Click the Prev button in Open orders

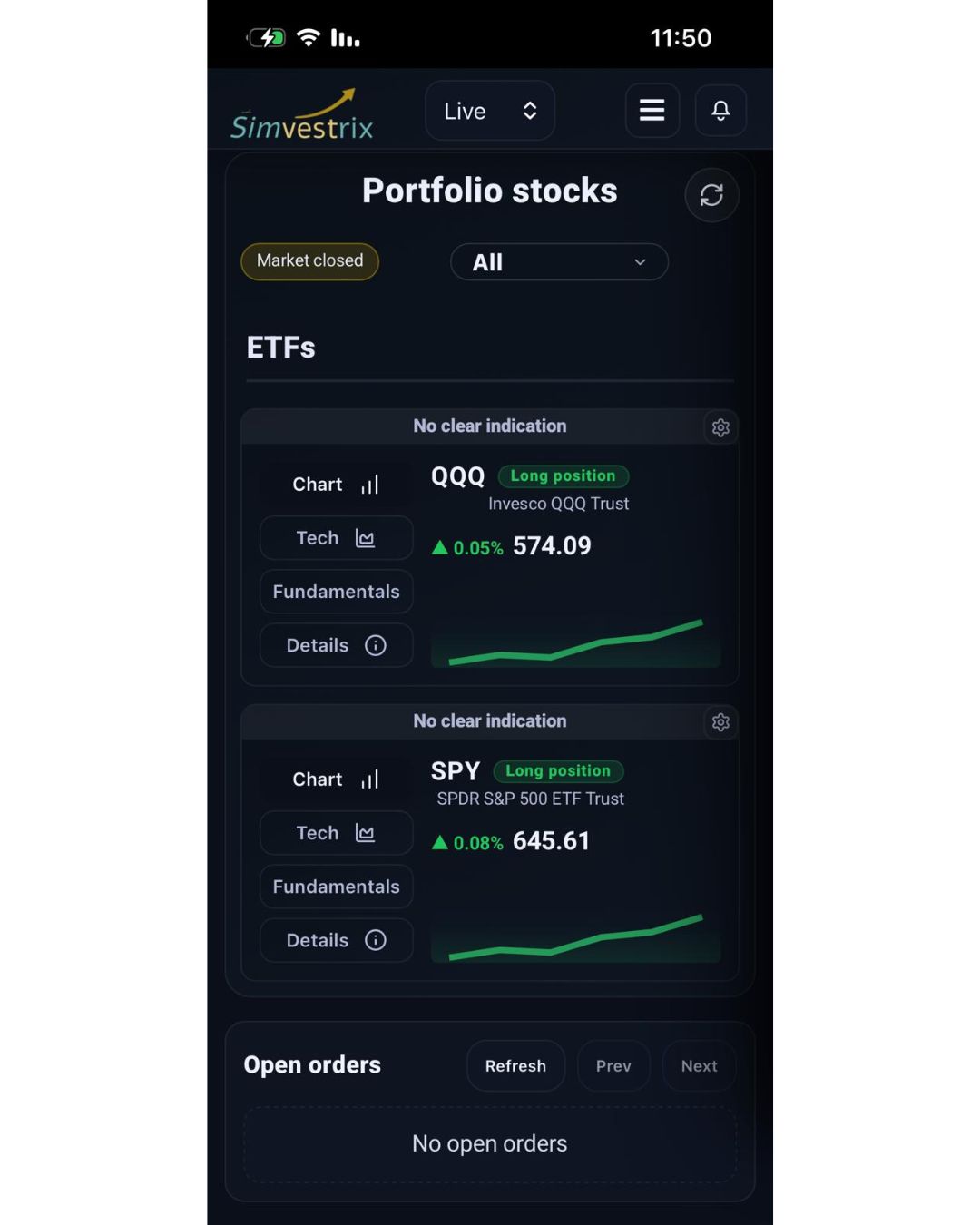[613, 1065]
